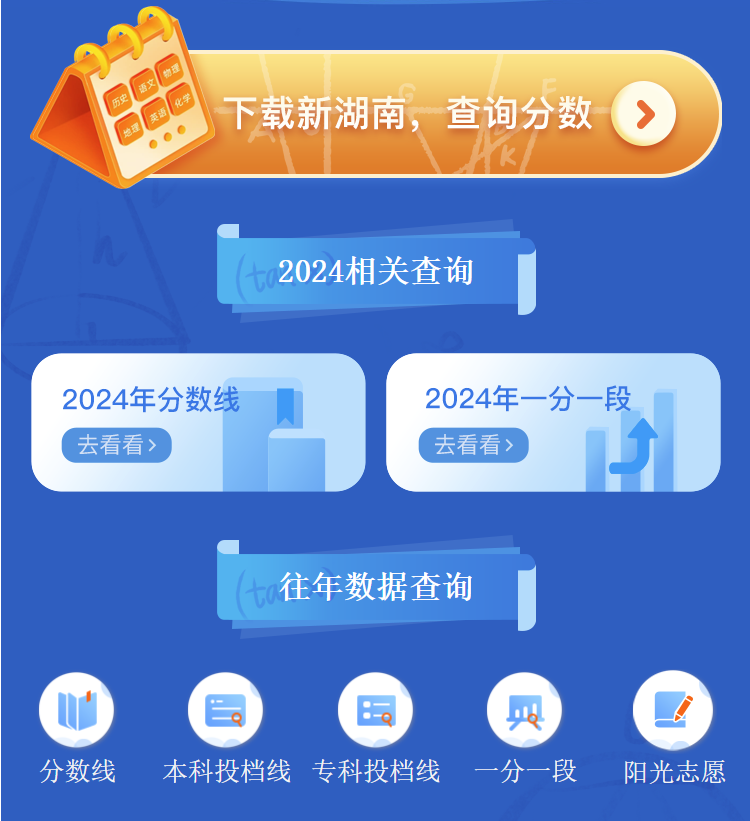
Task: Open the 2024年一分一段 card
Action: [x=552, y=422]
